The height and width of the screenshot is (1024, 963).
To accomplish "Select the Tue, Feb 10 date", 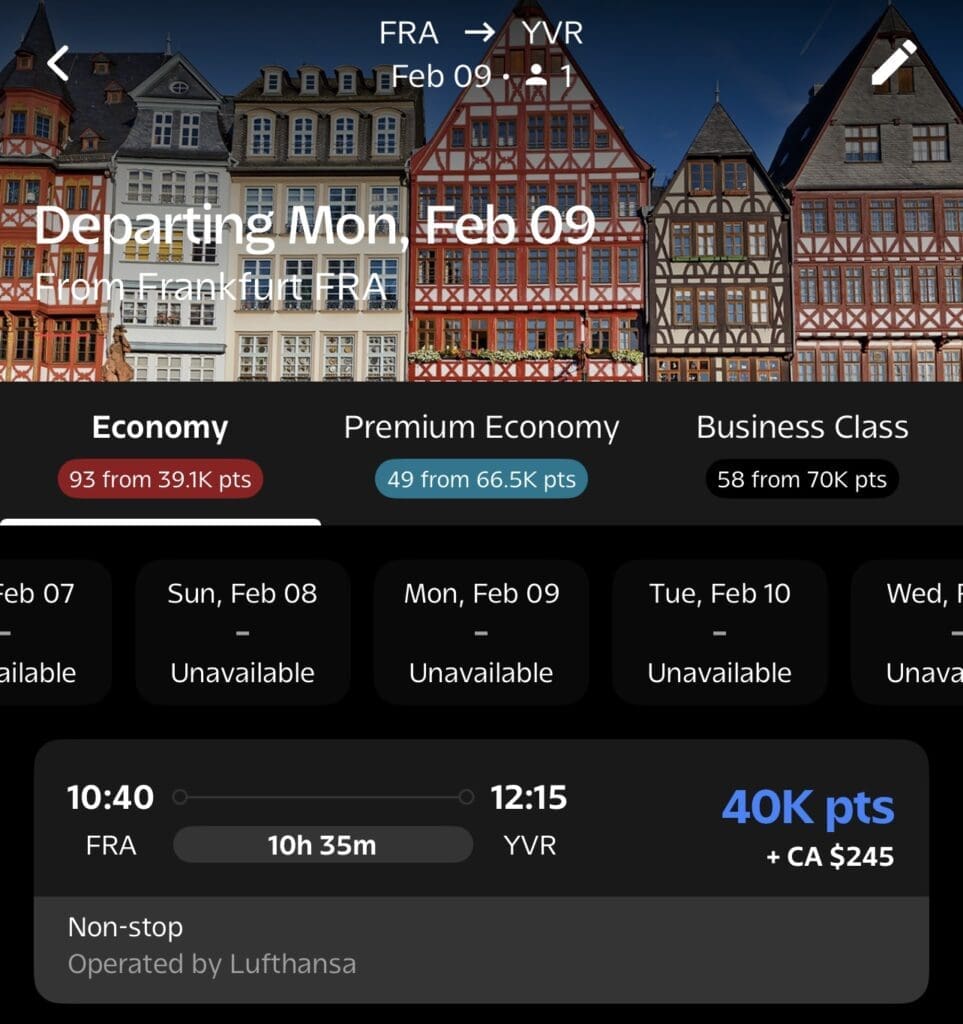I will point(719,632).
